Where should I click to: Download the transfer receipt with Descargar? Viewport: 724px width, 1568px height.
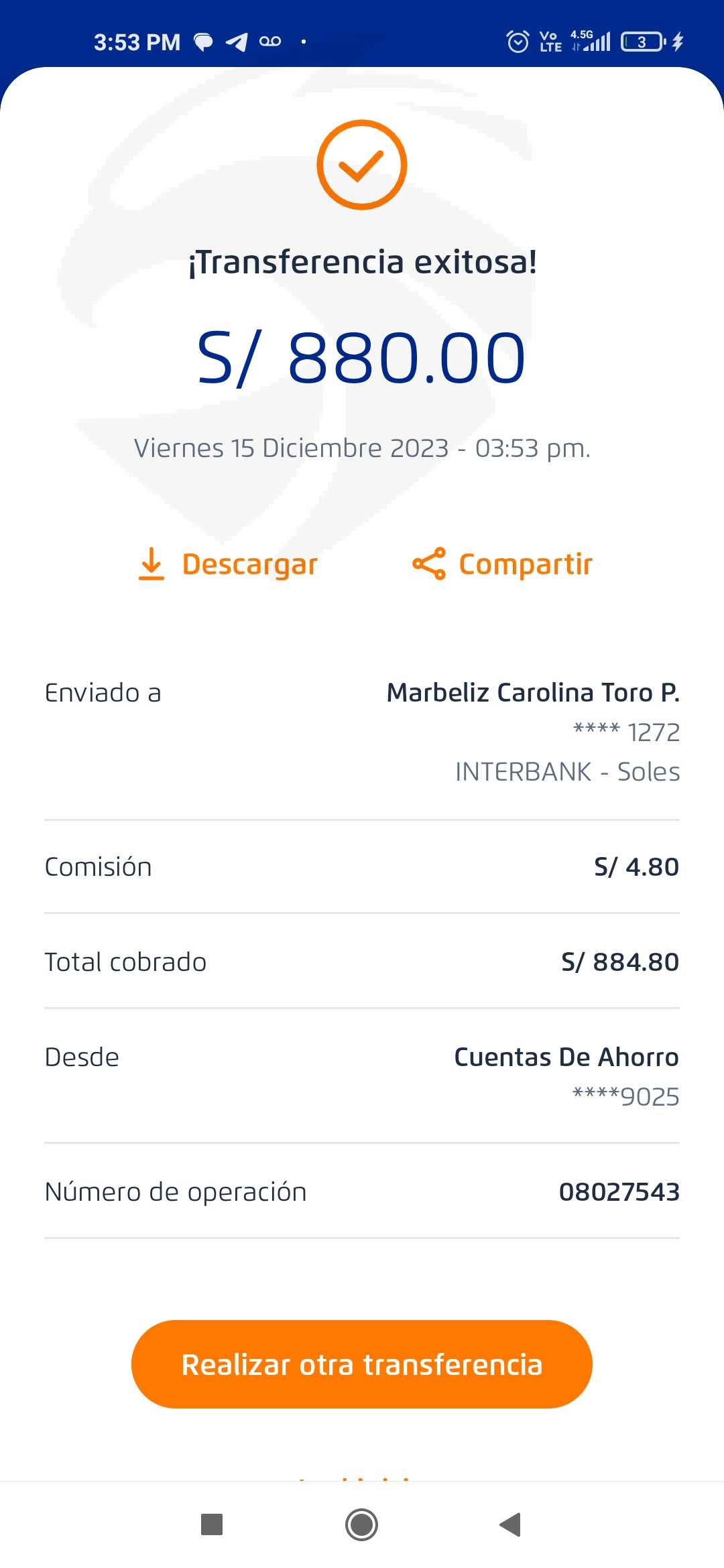click(x=227, y=564)
